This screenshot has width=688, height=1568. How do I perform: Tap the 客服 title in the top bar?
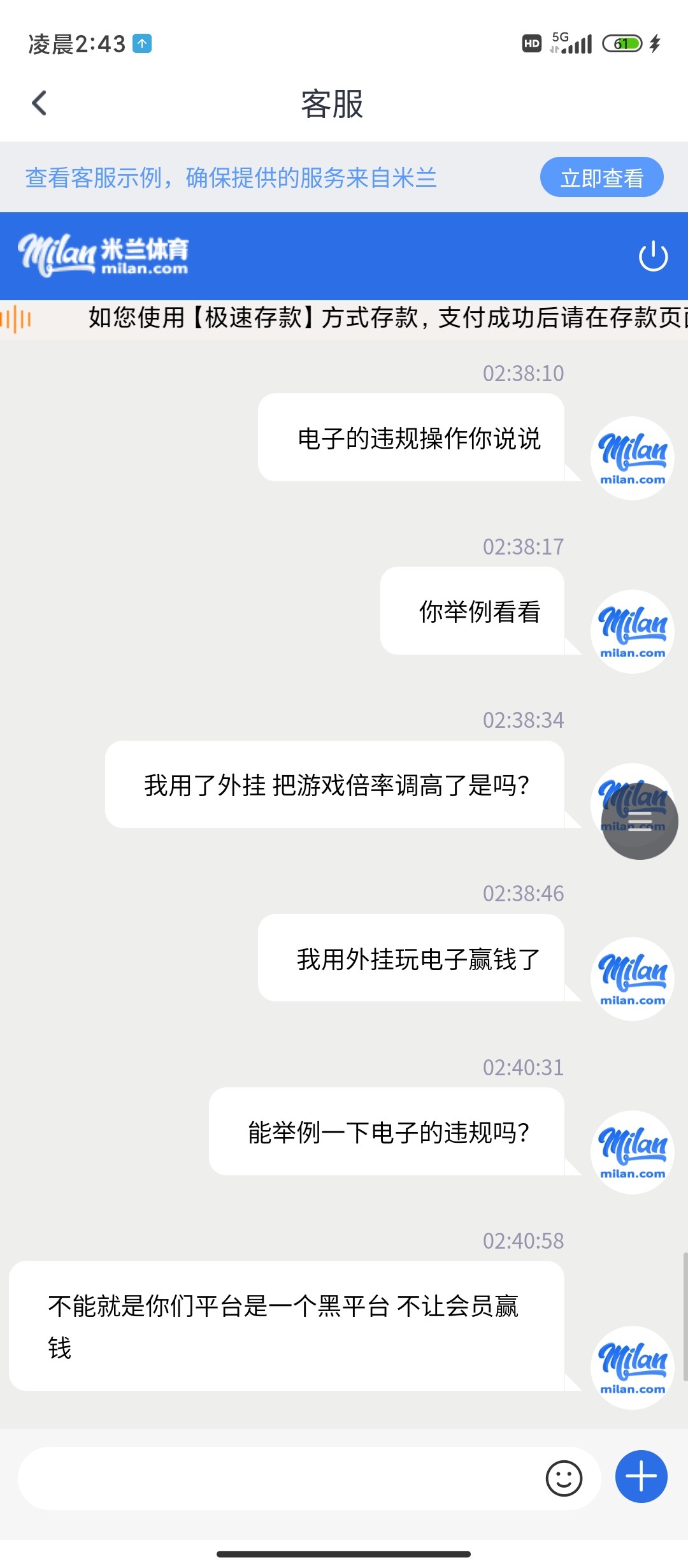(332, 105)
